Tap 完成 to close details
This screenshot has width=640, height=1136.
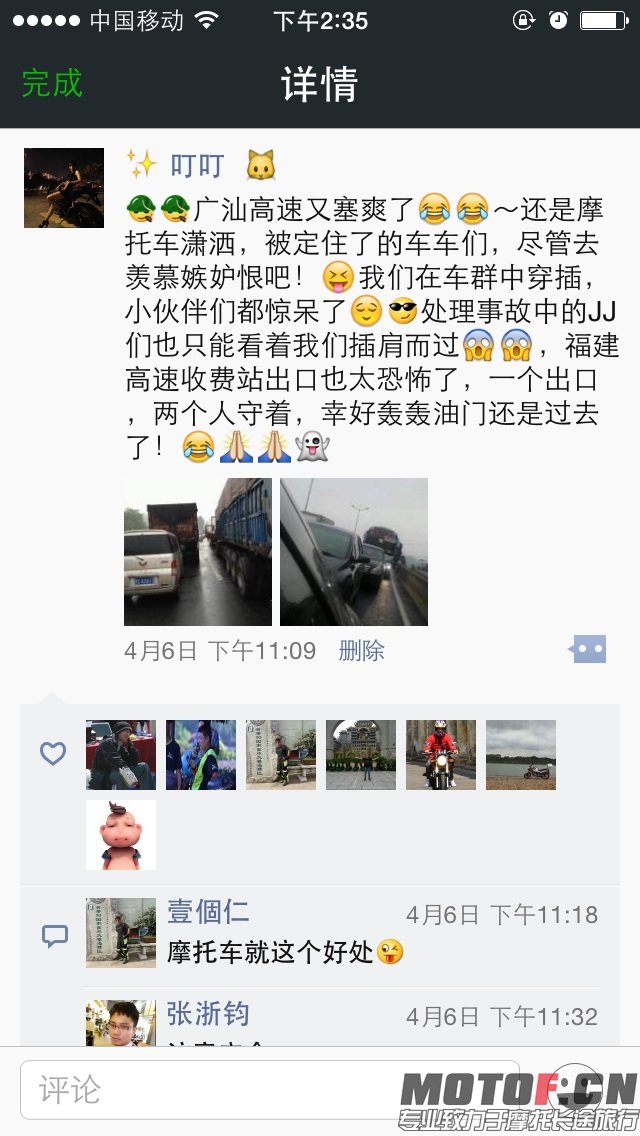coord(52,83)
